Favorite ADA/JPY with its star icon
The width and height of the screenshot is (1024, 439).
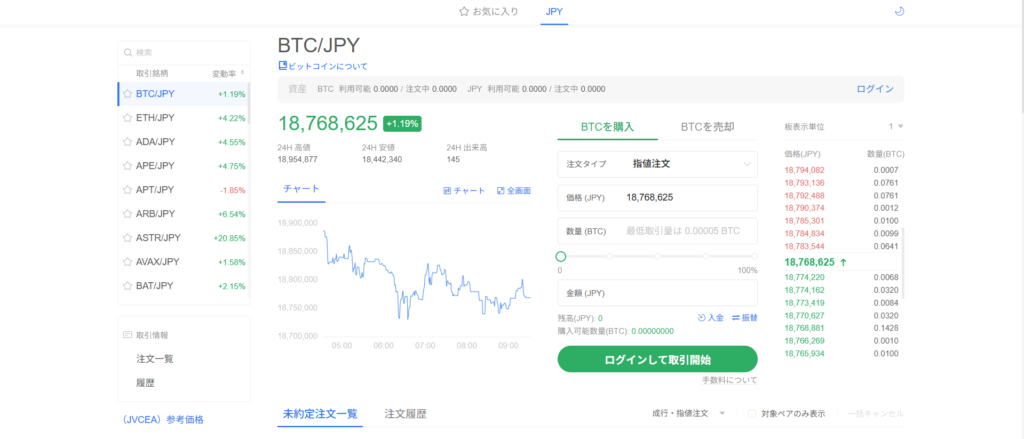coord(127,142)
